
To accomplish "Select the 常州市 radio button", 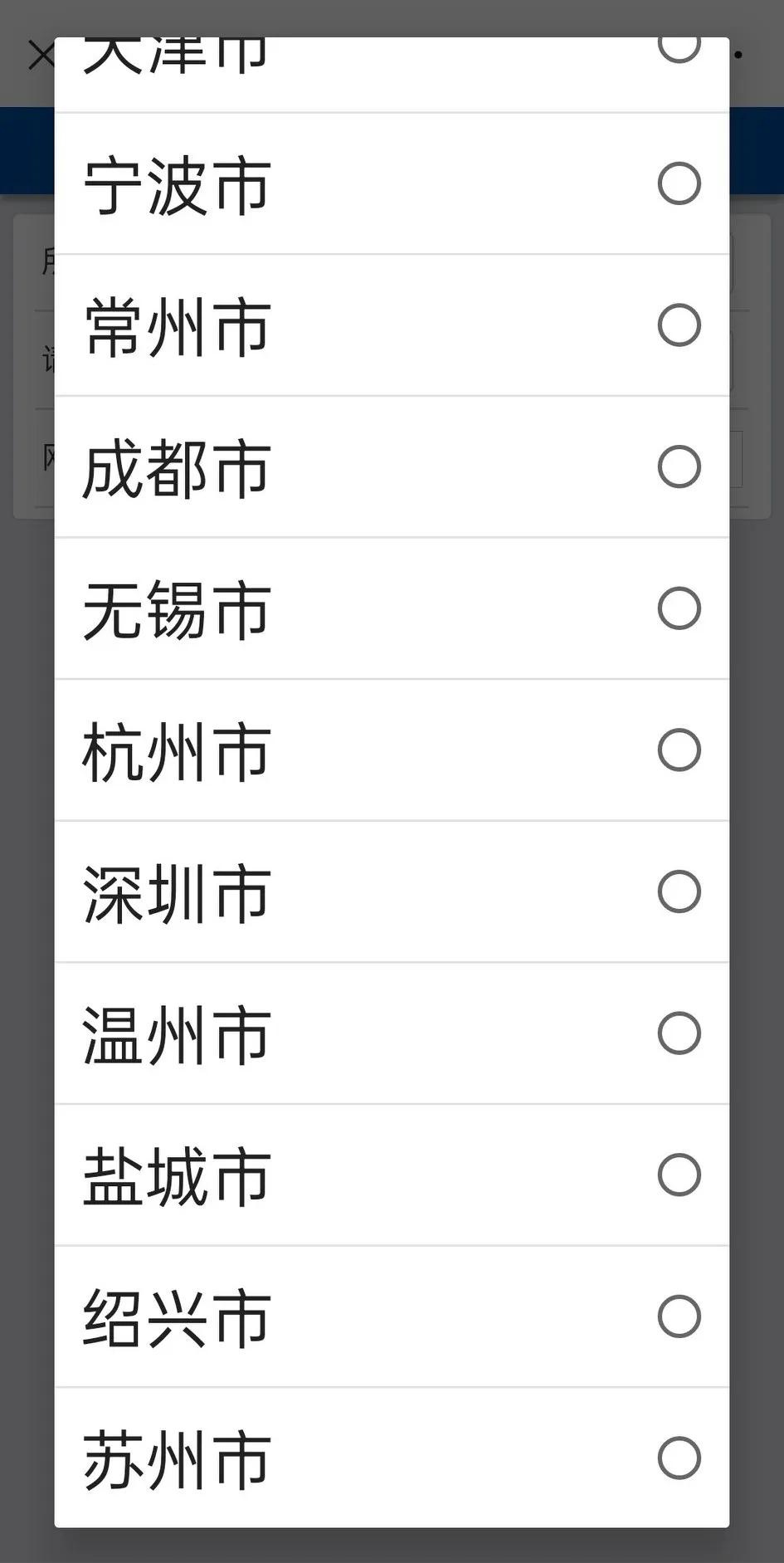I will pyautogui.click(x=679, y=326).
